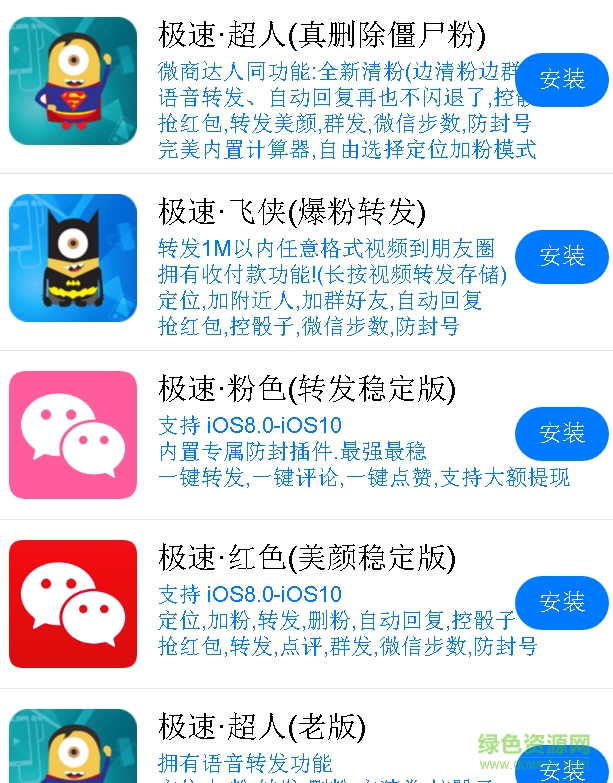This screenshot has width=613, height=783.
Task: Open the 极速·超人(真删除僵尸粉) app entry
Action: (321, 36)
